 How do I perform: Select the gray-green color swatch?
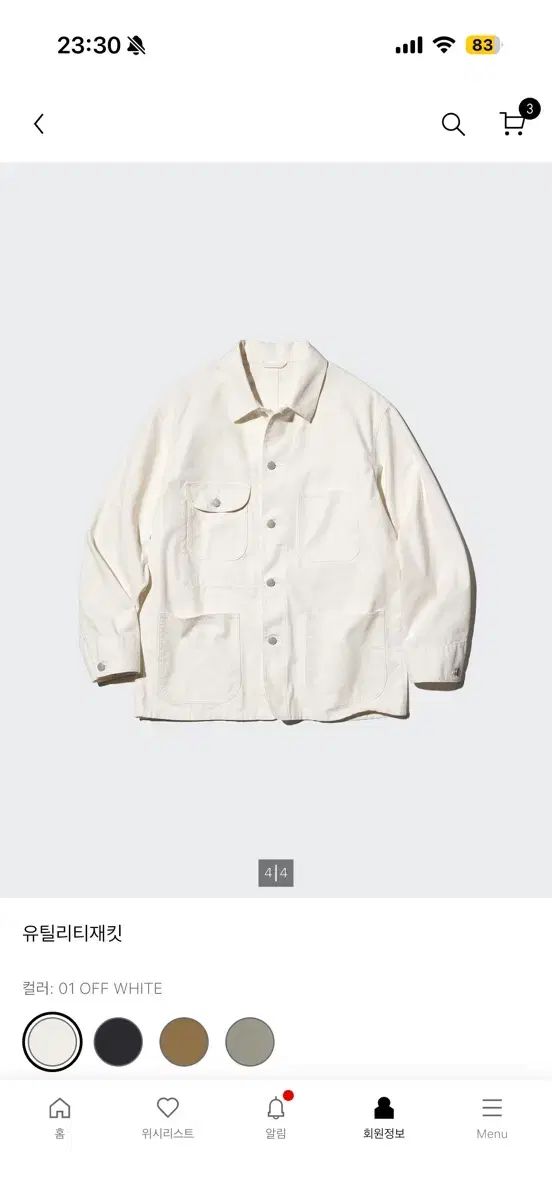(x=250, y=1041)
